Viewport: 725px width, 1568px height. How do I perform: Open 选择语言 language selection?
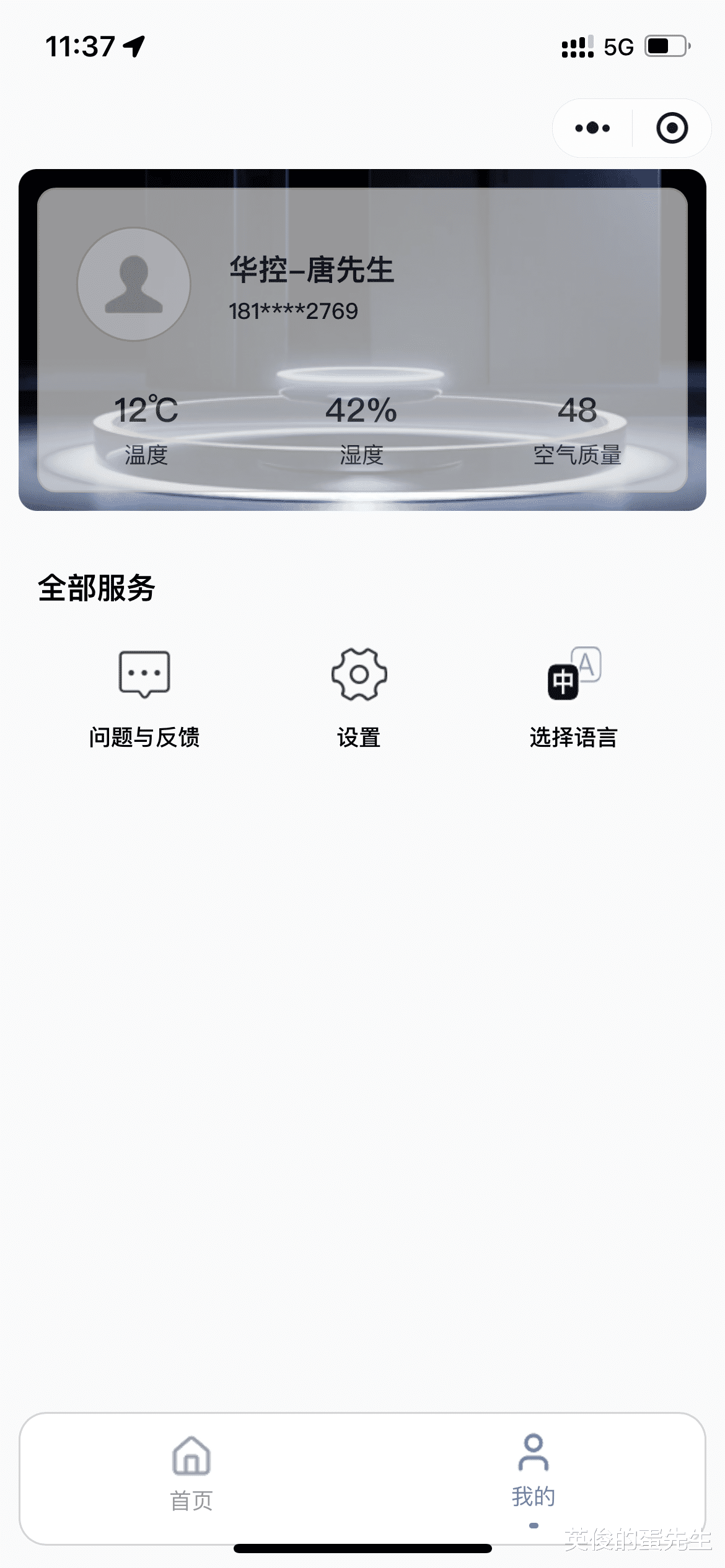point(574,698)
